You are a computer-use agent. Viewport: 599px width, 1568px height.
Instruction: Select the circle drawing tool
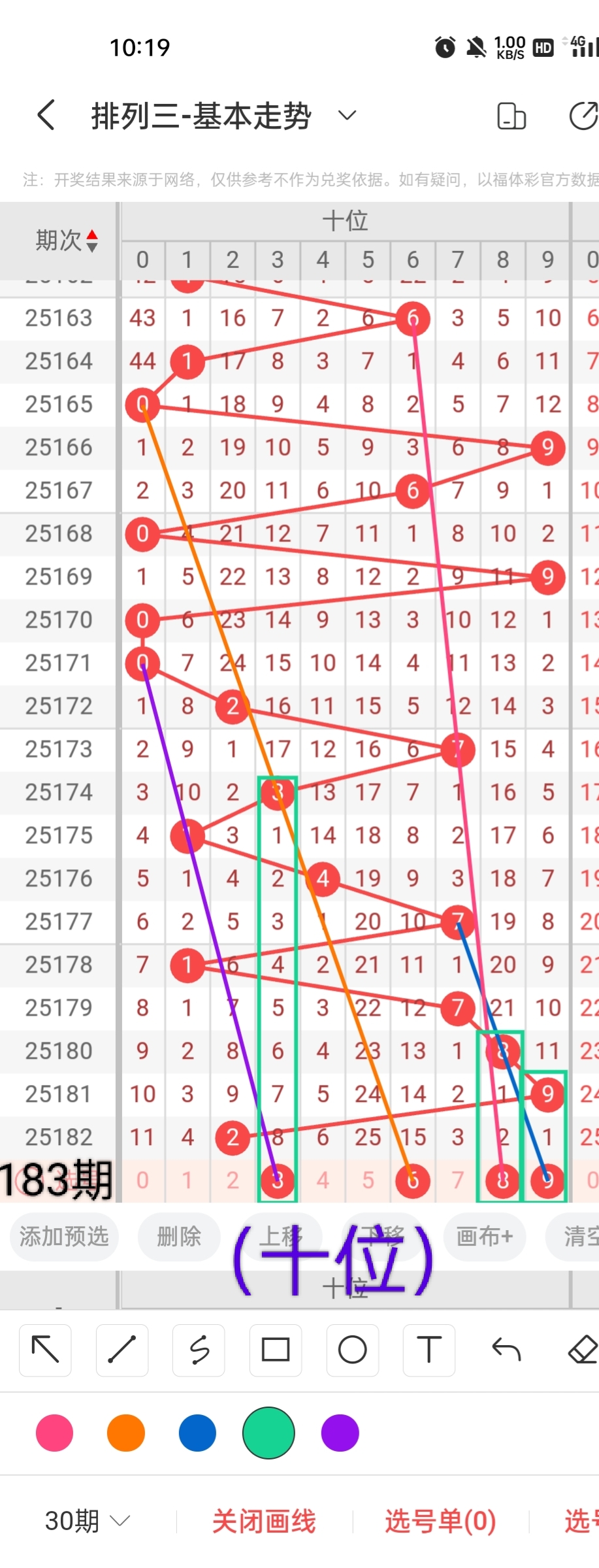coord(352,1350)
